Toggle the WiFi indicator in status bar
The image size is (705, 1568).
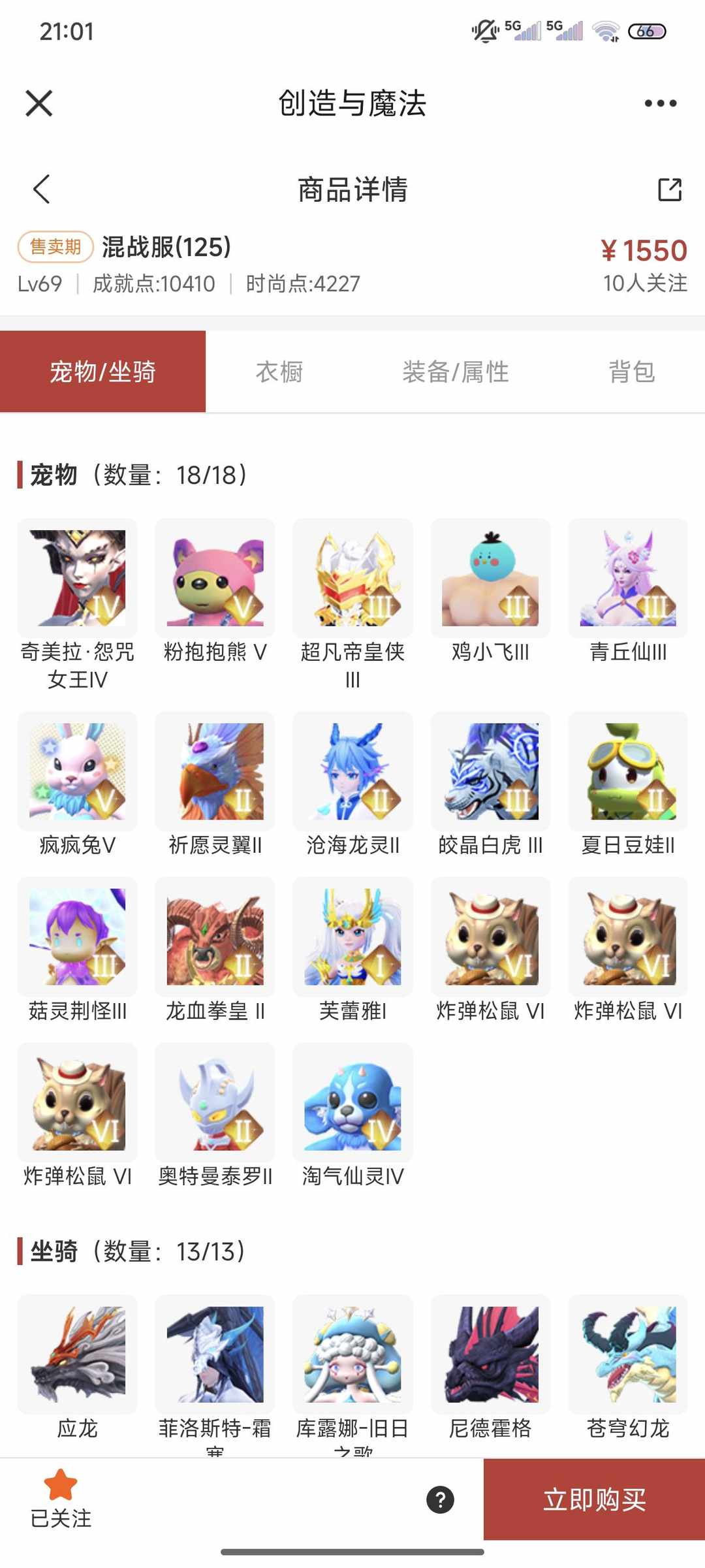point(607,29)
